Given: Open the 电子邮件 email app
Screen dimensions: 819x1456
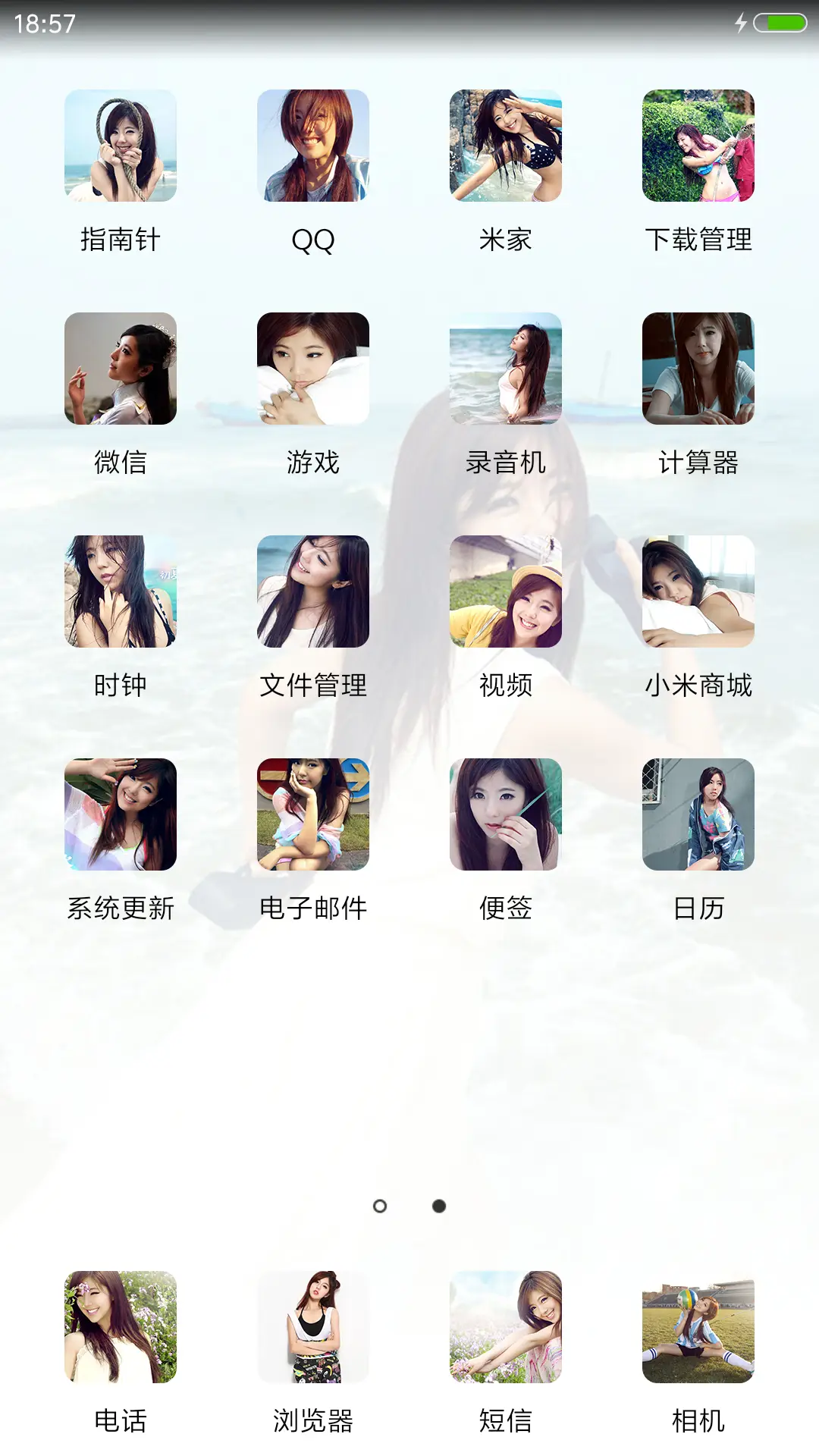Looking at the screenshot, I should point(314,812).
